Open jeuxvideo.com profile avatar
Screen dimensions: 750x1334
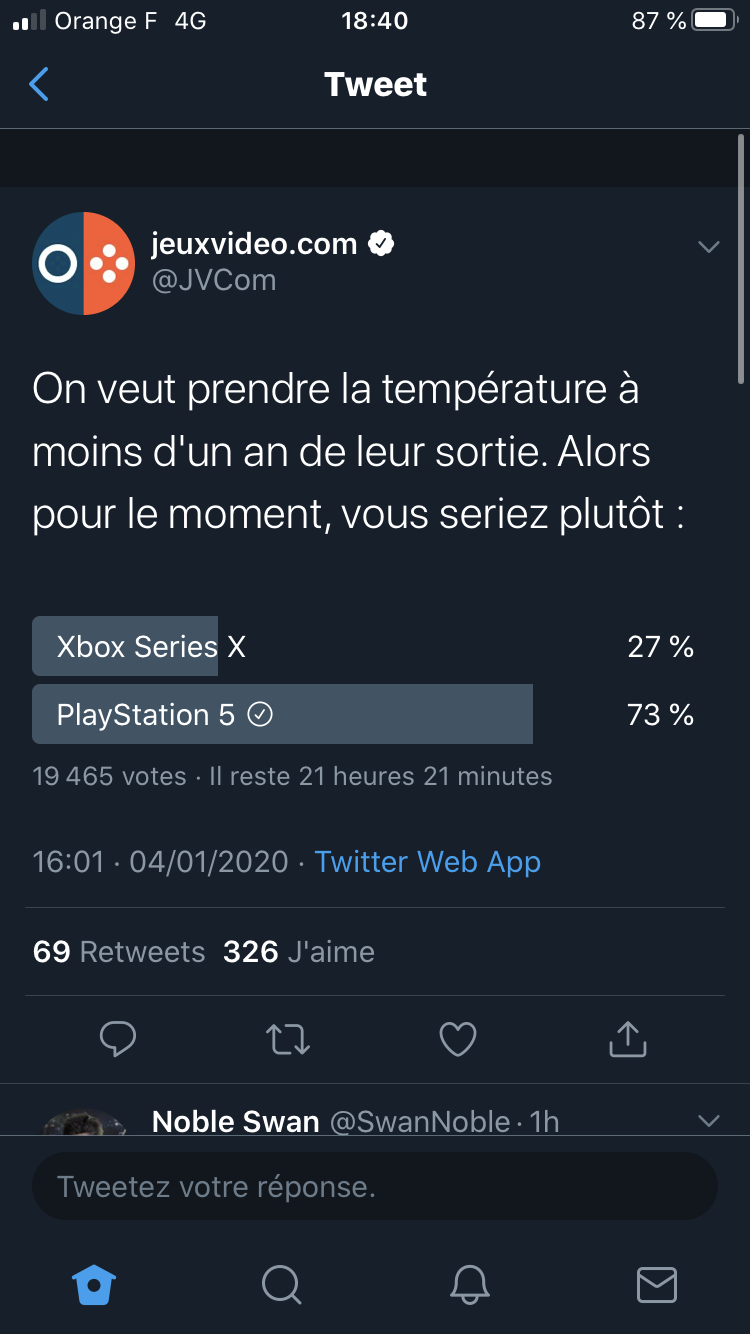click(x=83, y=263)
